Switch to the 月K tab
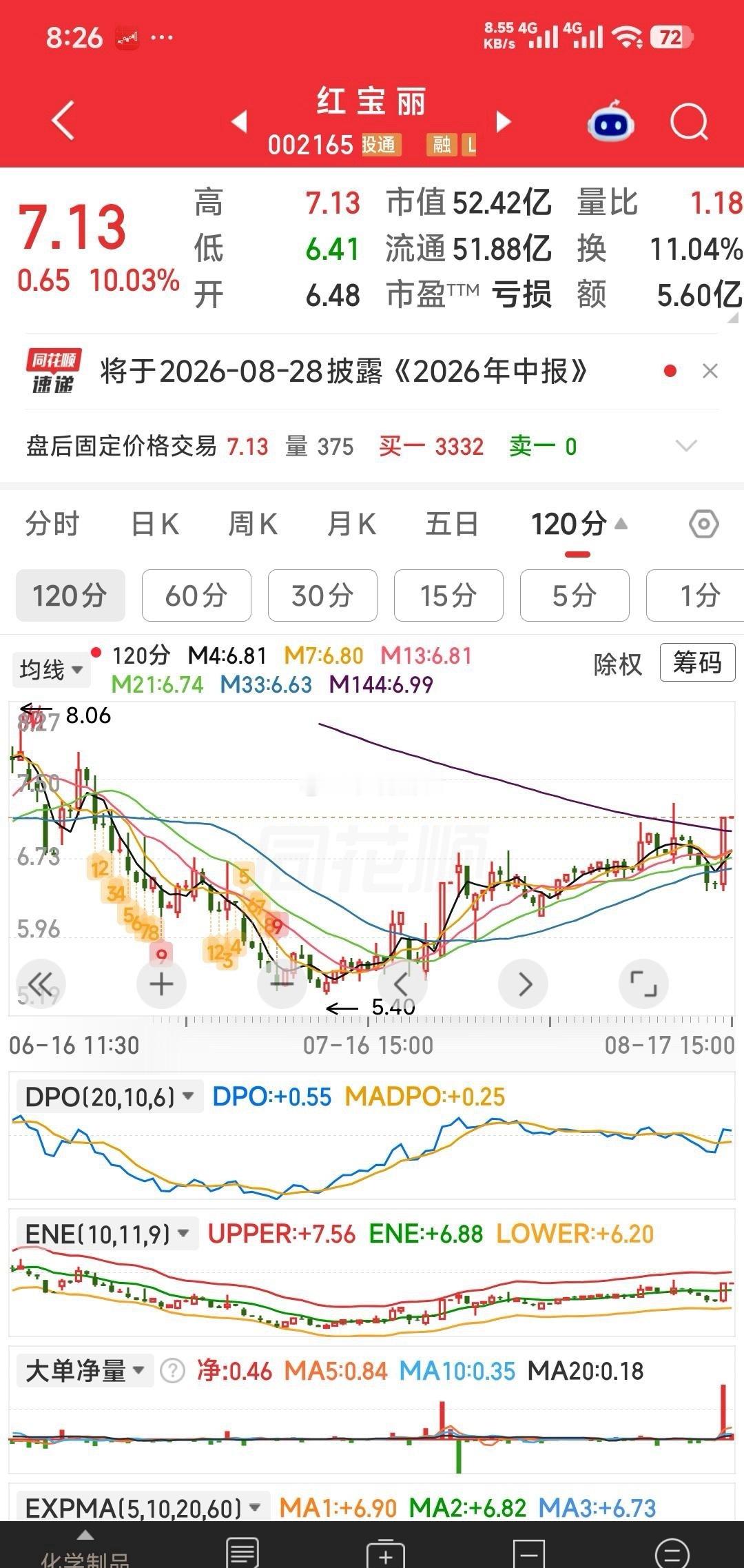The image size is (744, 1568). coord(351,525)
